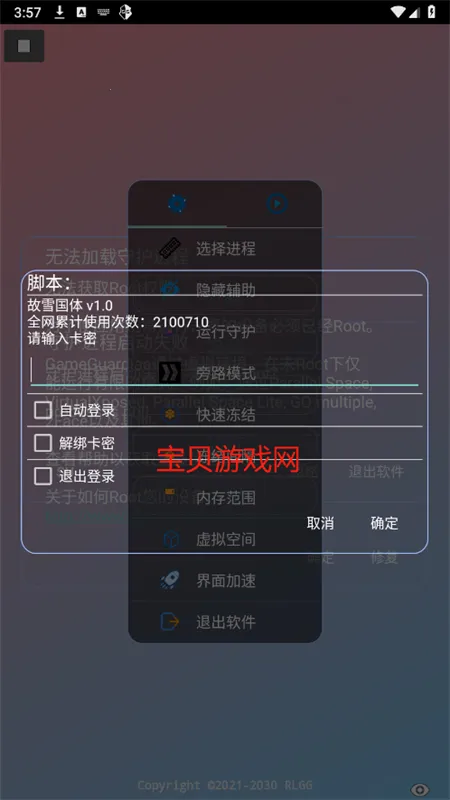Select the 退出登录 checkbox
Viewport: 450px width, 800px height.
click(x=43, y=476)
